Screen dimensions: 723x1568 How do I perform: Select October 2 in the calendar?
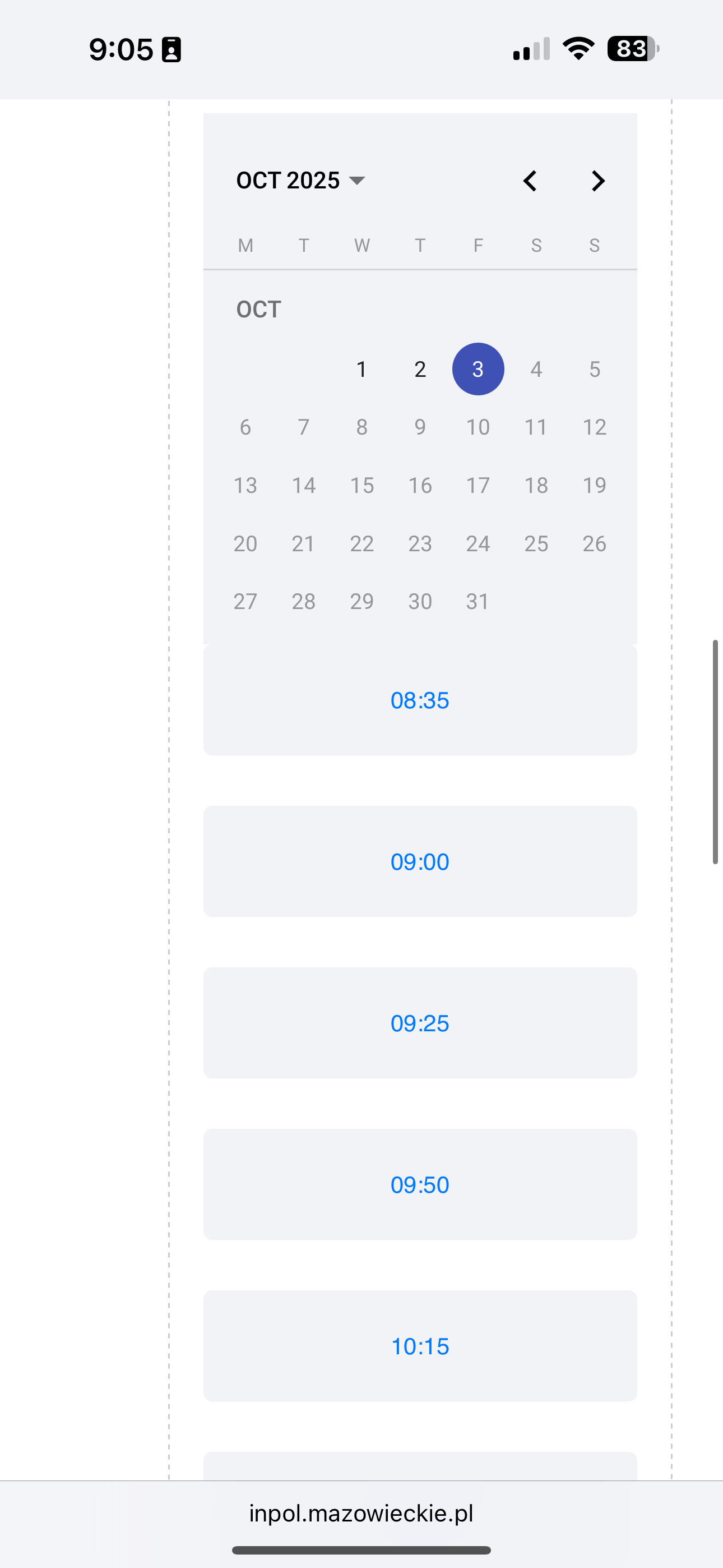[420, 369]
